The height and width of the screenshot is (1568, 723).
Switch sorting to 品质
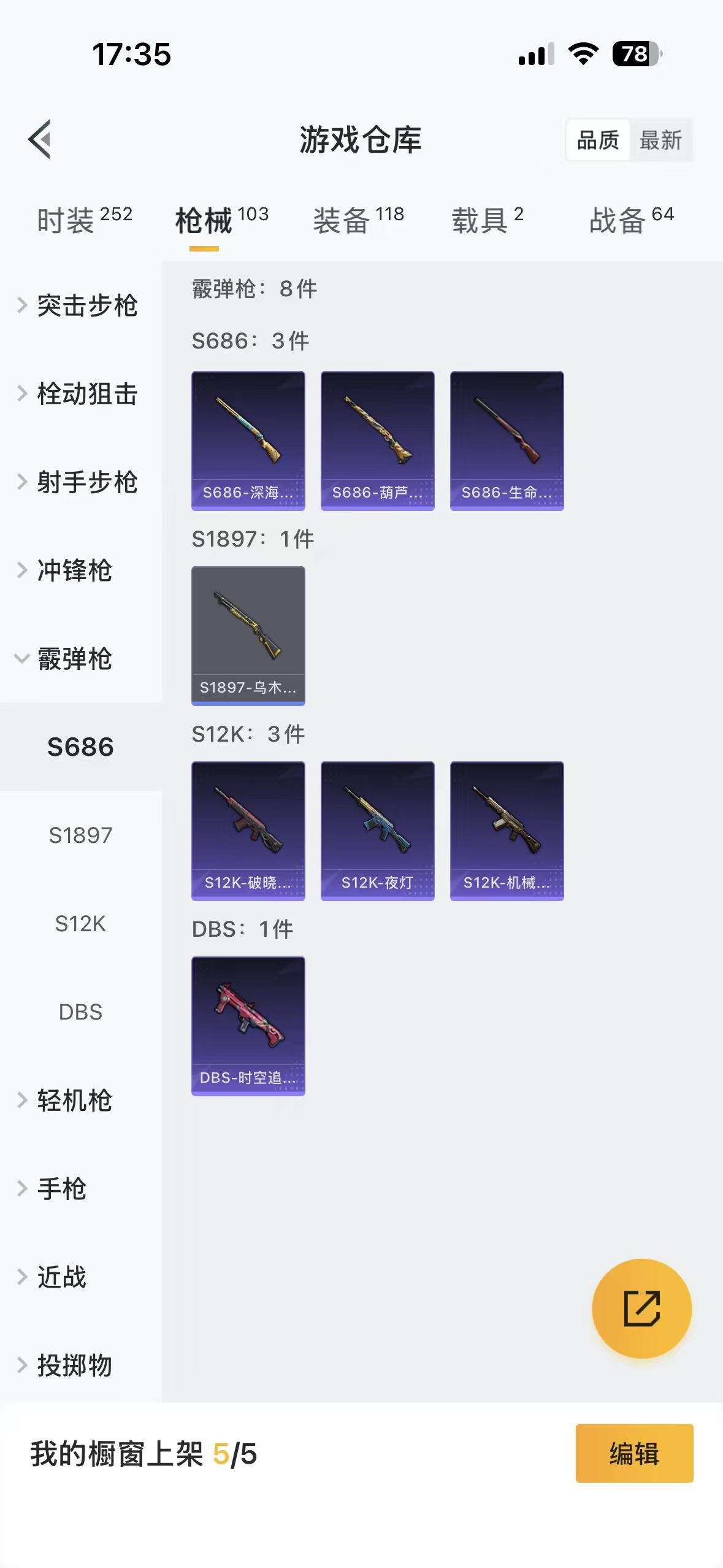click(598, 140)
